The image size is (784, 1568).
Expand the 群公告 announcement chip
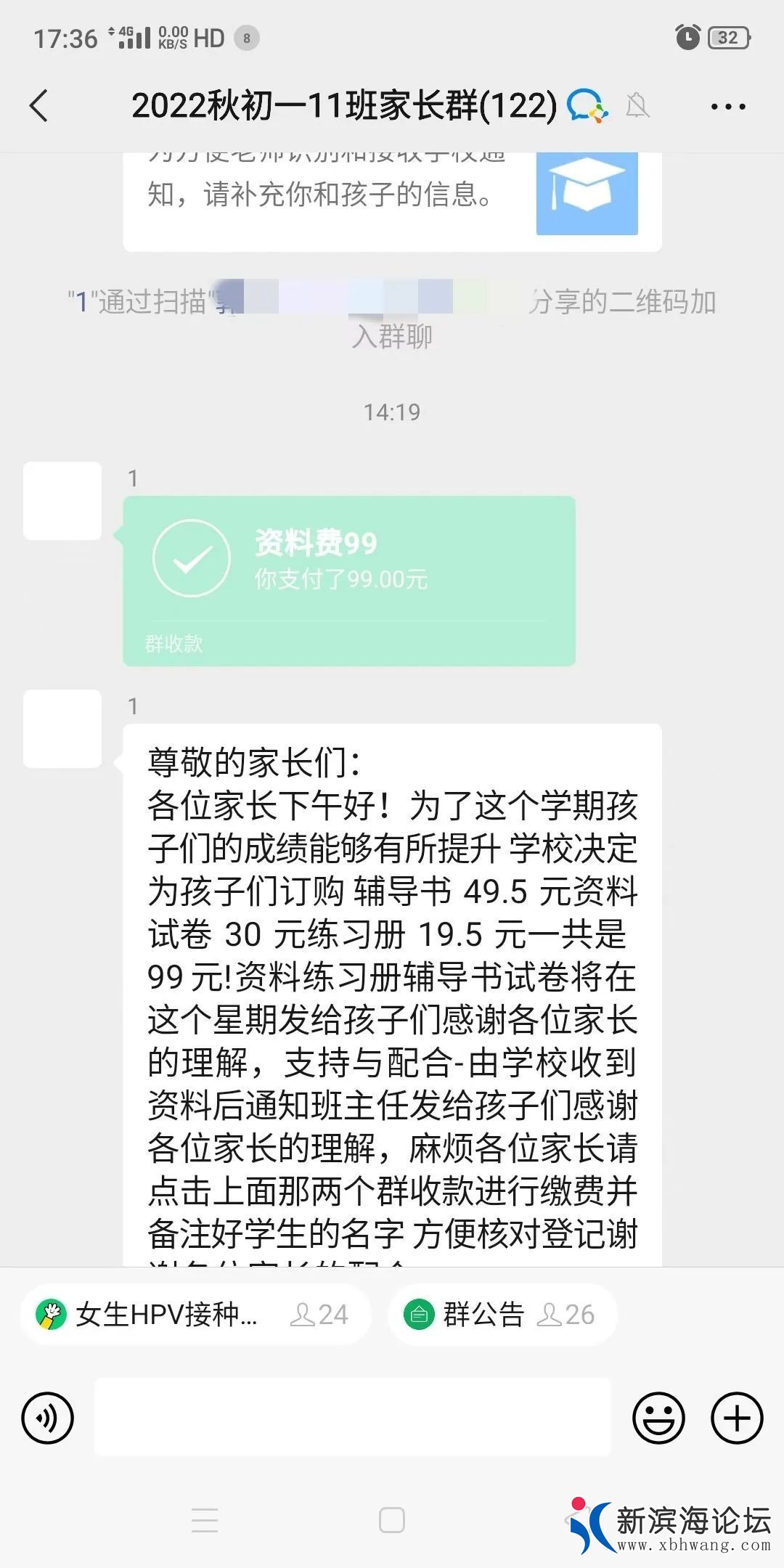502,1315
